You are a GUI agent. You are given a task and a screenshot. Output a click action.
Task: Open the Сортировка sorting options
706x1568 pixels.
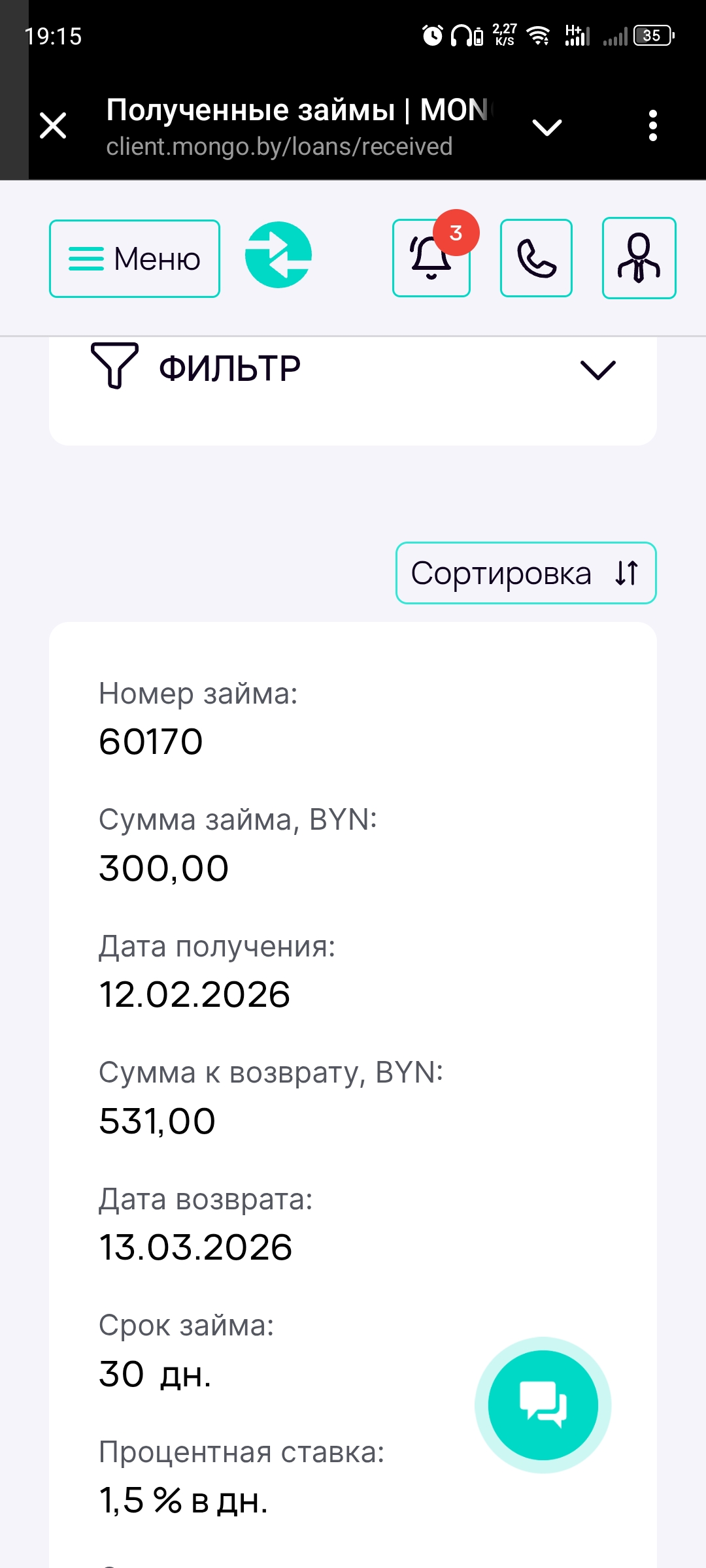click(x=526, y=573)
